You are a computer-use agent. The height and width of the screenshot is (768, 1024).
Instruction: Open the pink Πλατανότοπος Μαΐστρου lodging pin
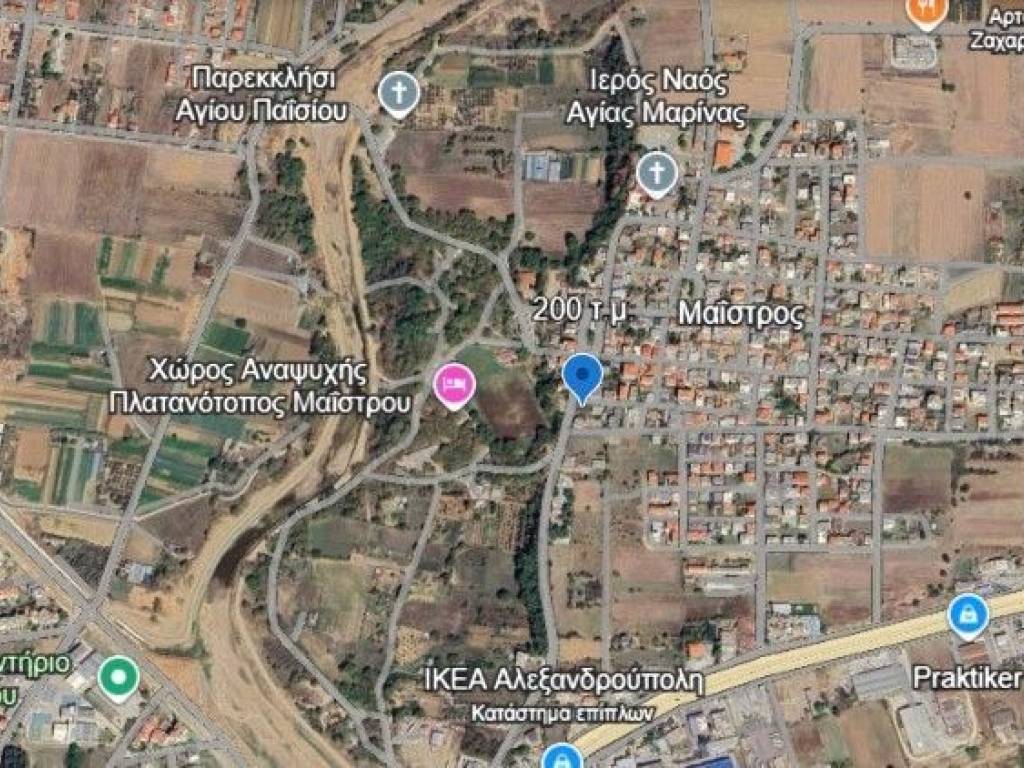453,384
